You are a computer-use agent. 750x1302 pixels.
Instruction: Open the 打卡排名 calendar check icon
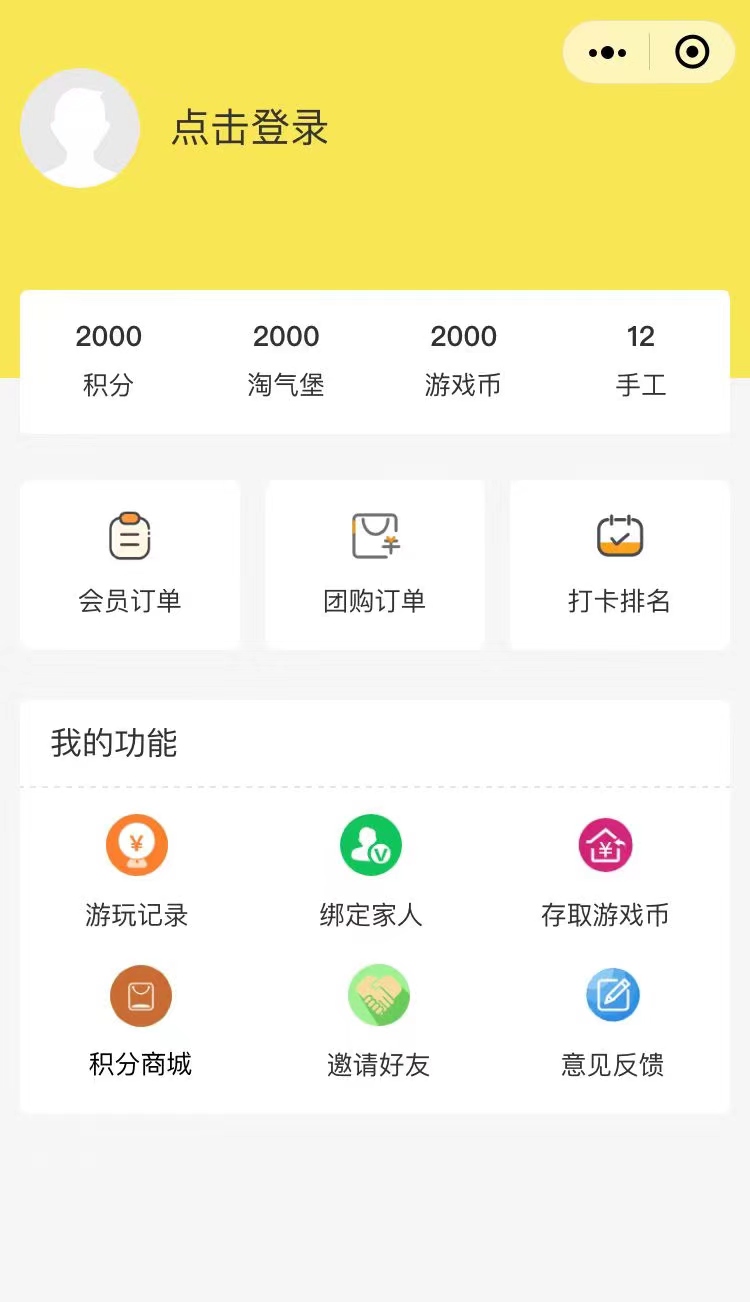pos(619,536)
